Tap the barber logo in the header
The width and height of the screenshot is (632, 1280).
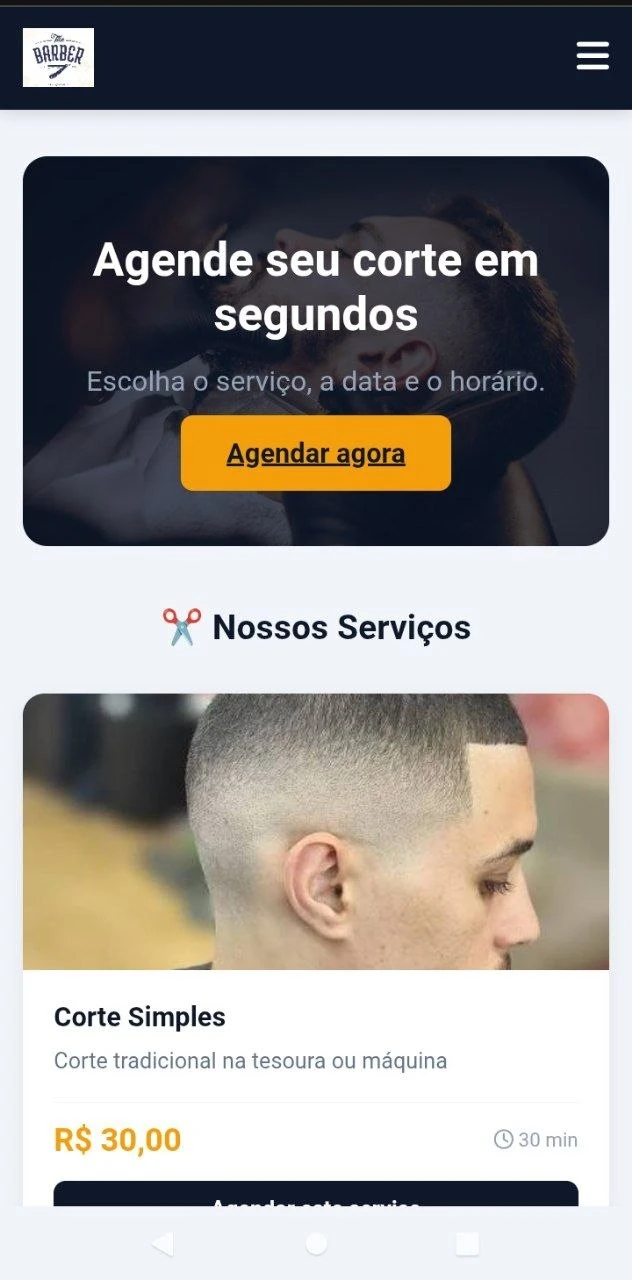click(58, 57)
